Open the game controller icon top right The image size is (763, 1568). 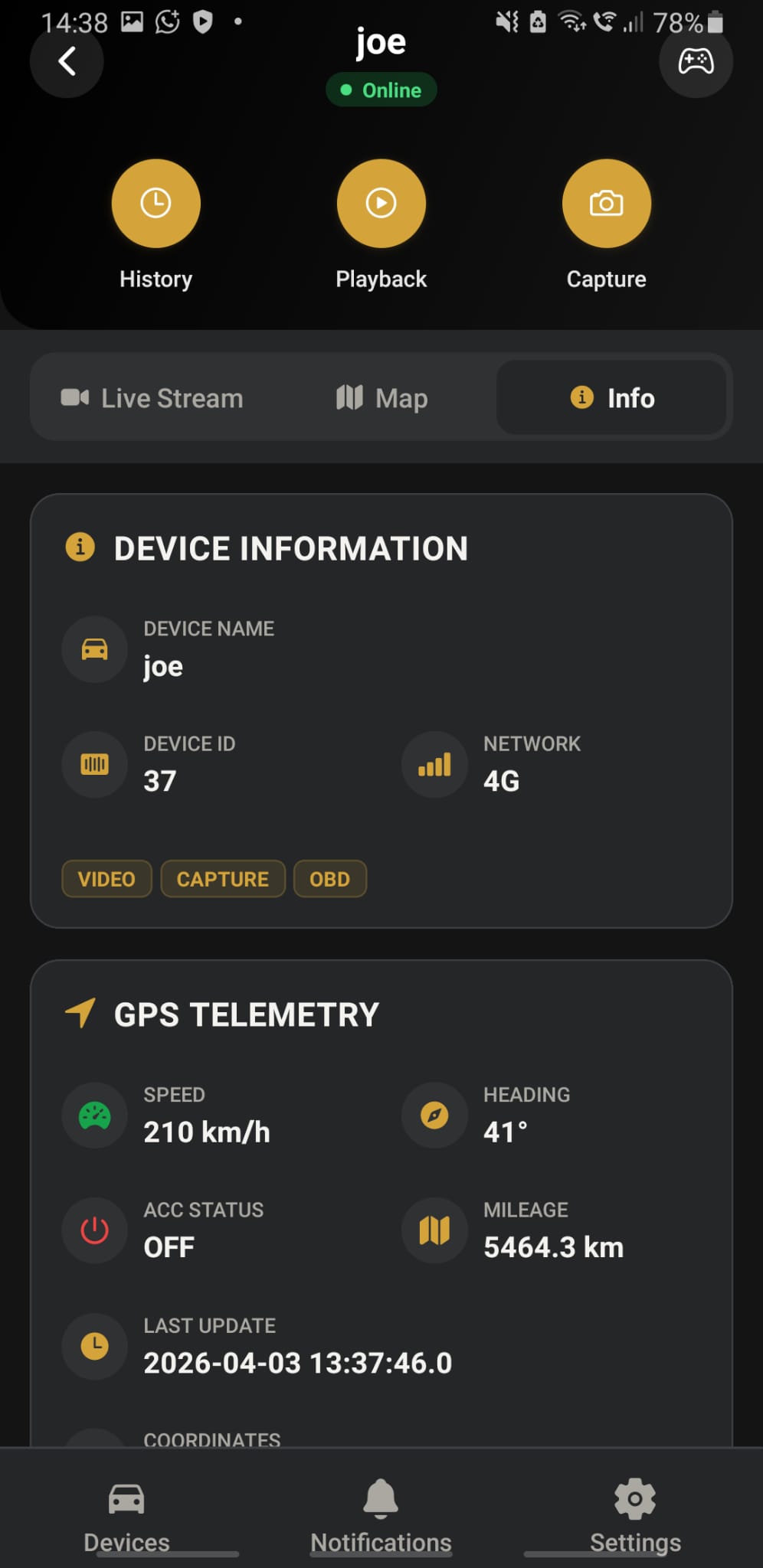(x=696, y=61)
